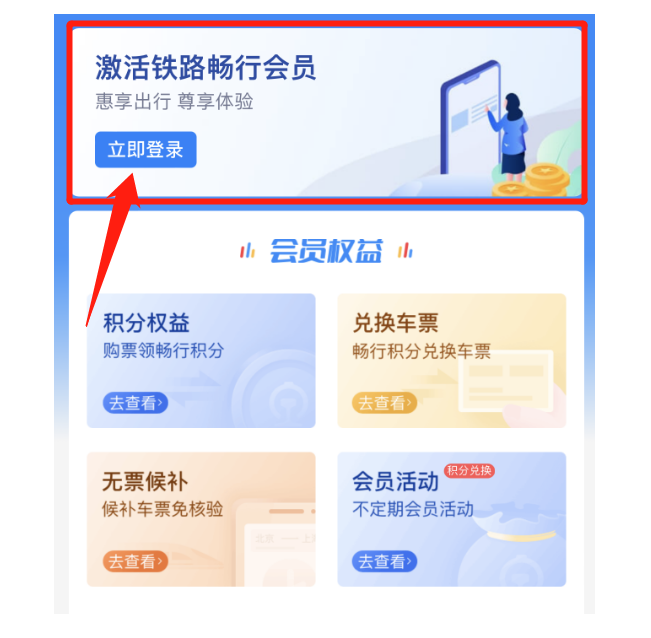Open the 兑换车票 card

pyautogui.click(x=451, y=360)
